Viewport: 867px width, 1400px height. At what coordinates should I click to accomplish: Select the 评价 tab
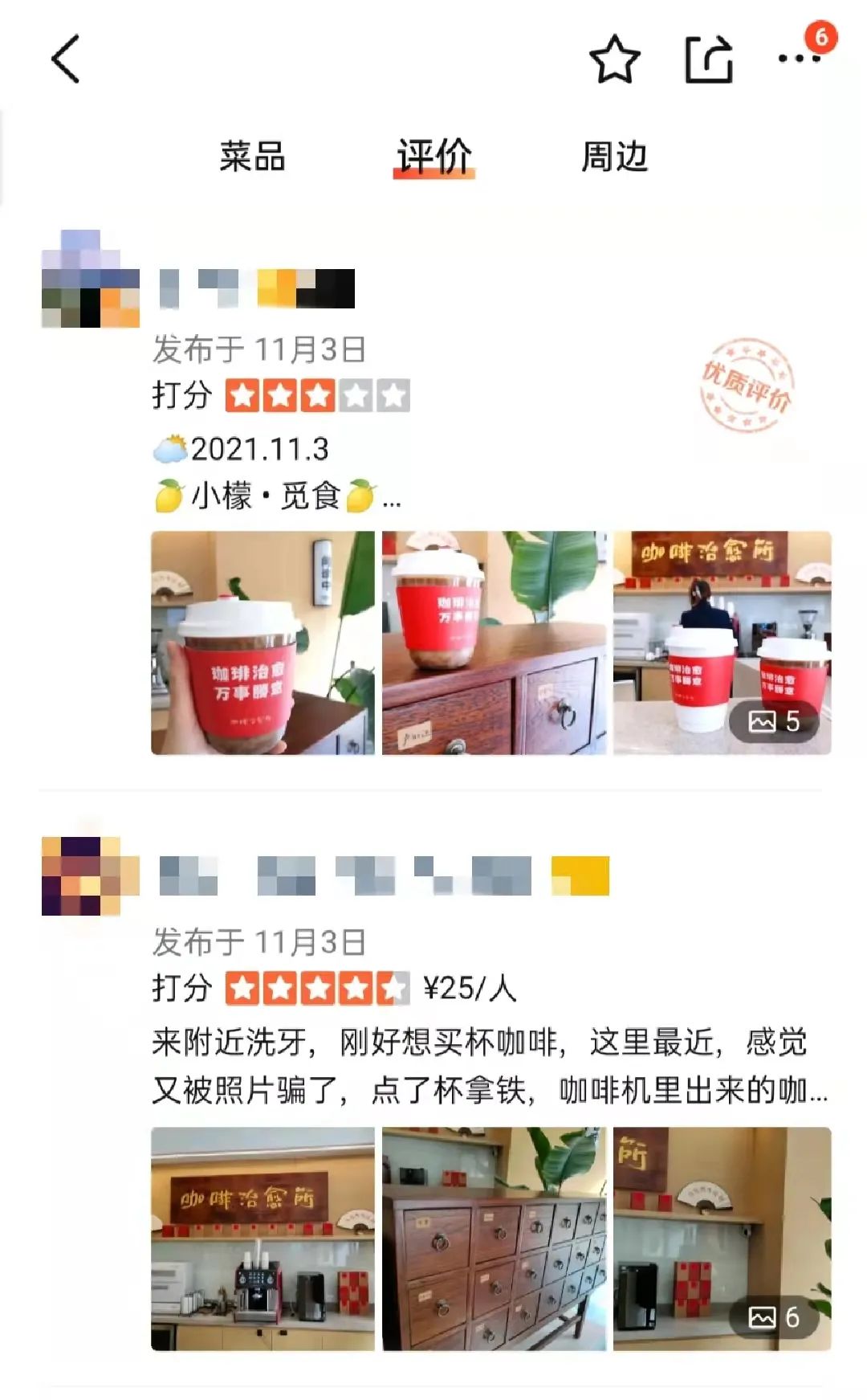(x=433, y=156)
